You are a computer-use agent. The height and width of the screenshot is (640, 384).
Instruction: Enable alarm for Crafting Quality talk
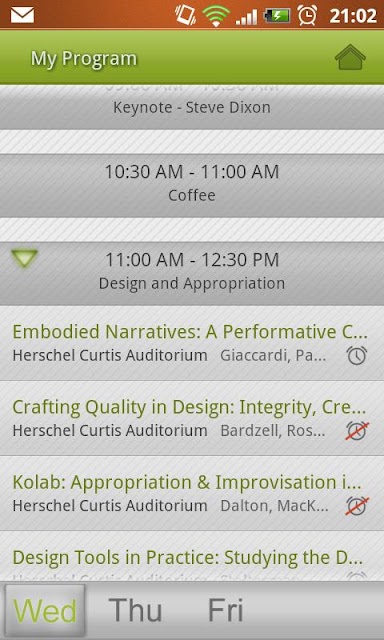point(357,431)
